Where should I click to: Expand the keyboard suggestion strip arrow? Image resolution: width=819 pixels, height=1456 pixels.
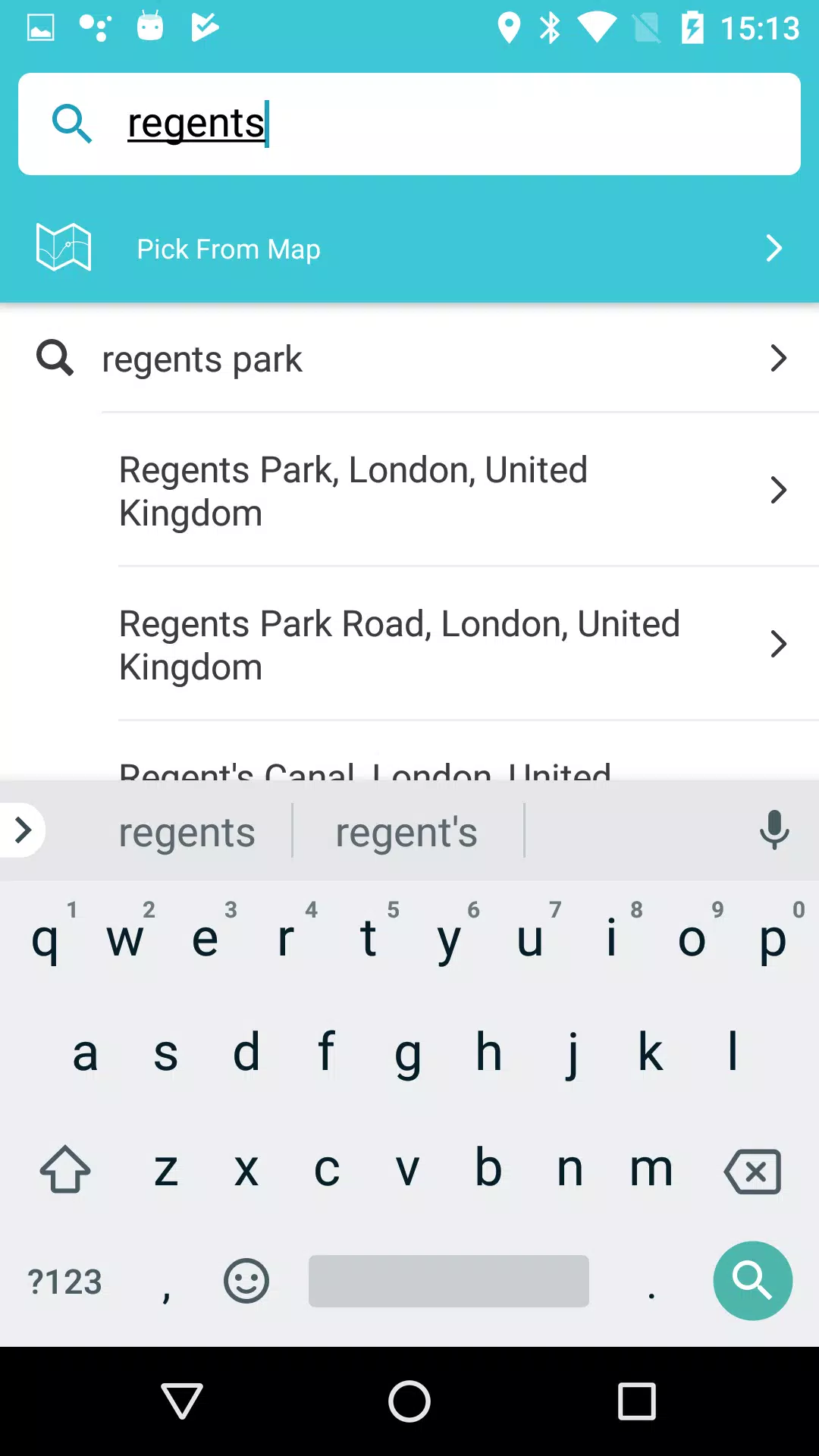[23, 830]
